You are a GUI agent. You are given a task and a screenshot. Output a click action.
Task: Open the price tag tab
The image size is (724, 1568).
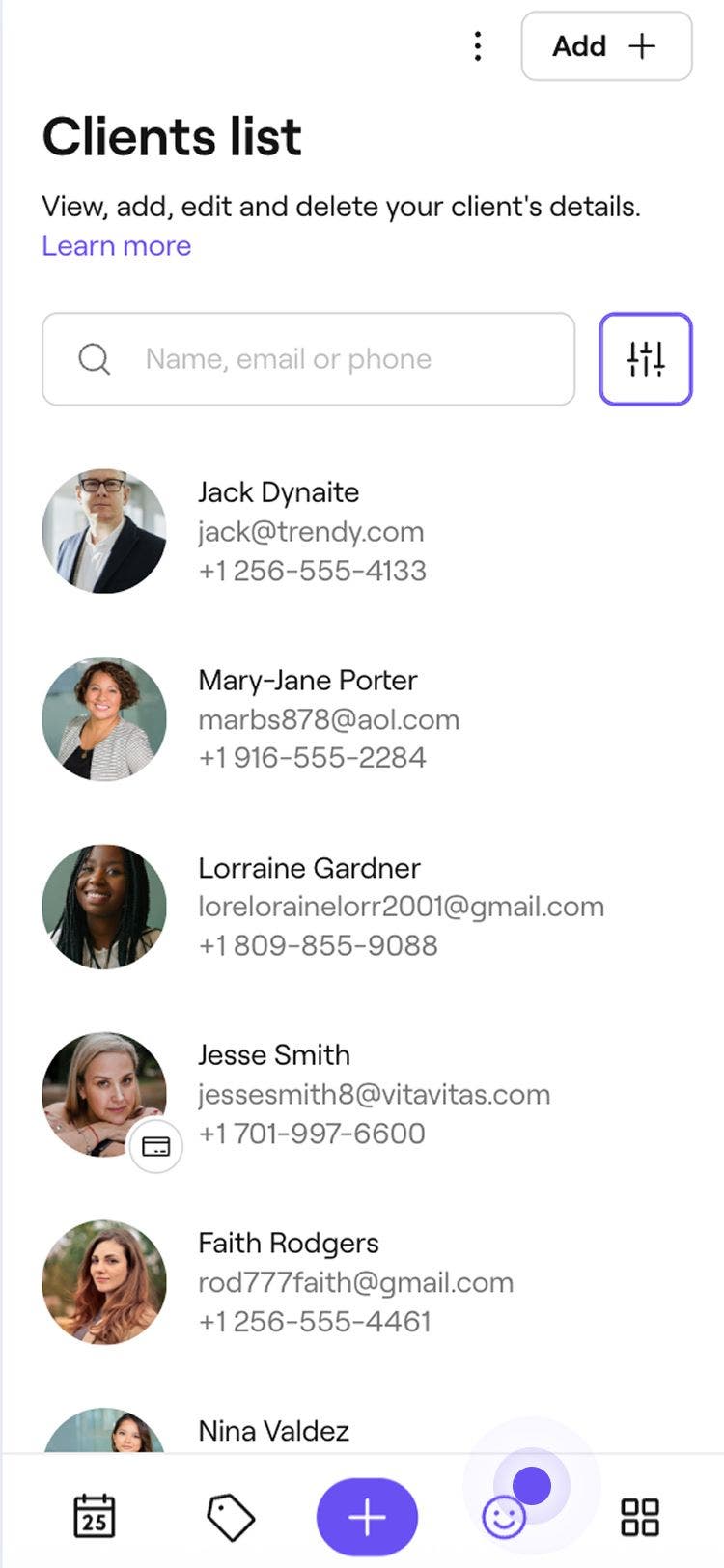(x=231, y=1517)
